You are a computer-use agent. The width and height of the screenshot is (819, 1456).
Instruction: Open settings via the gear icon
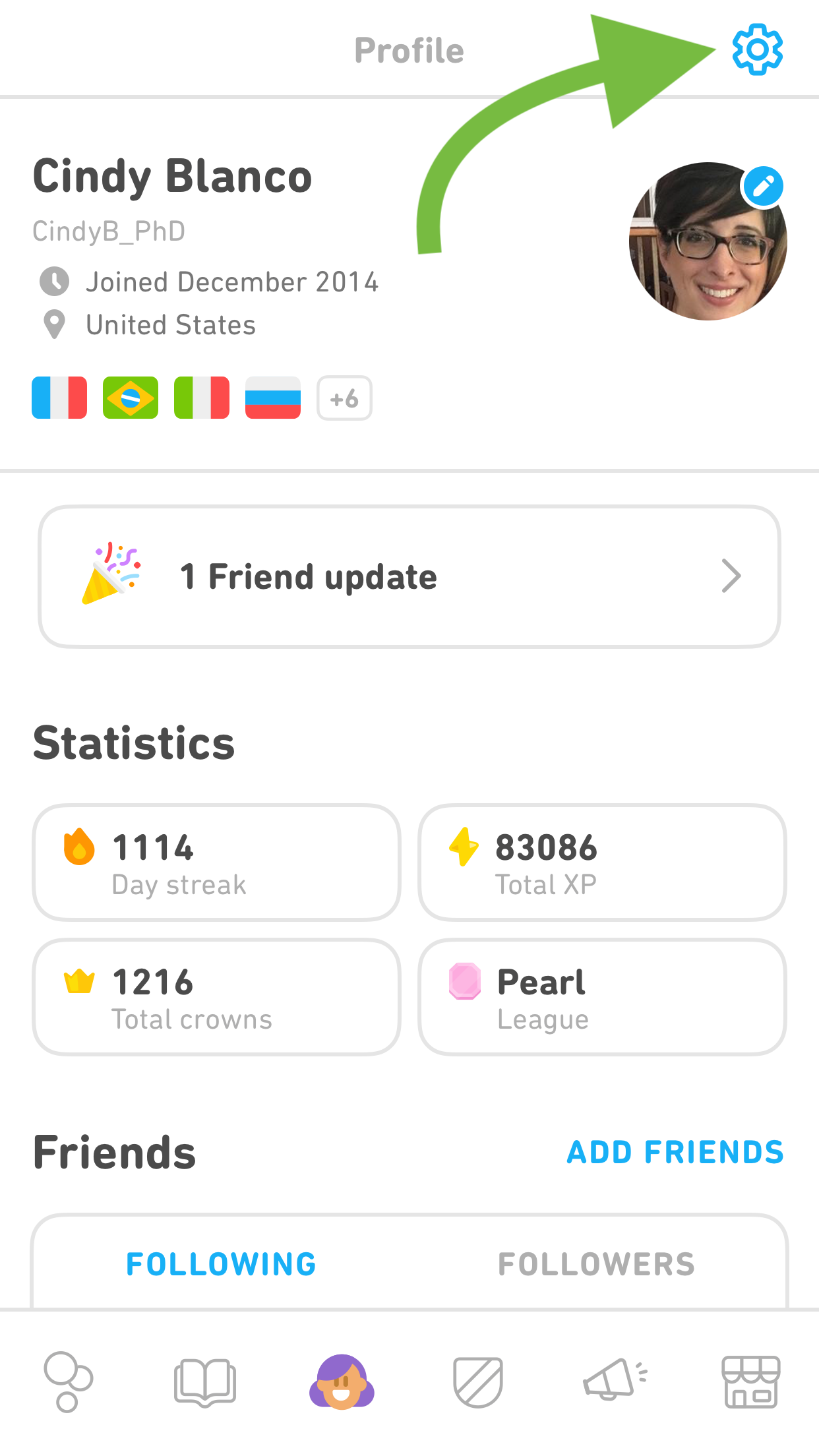pyautogui.click(x=757, y=49)
